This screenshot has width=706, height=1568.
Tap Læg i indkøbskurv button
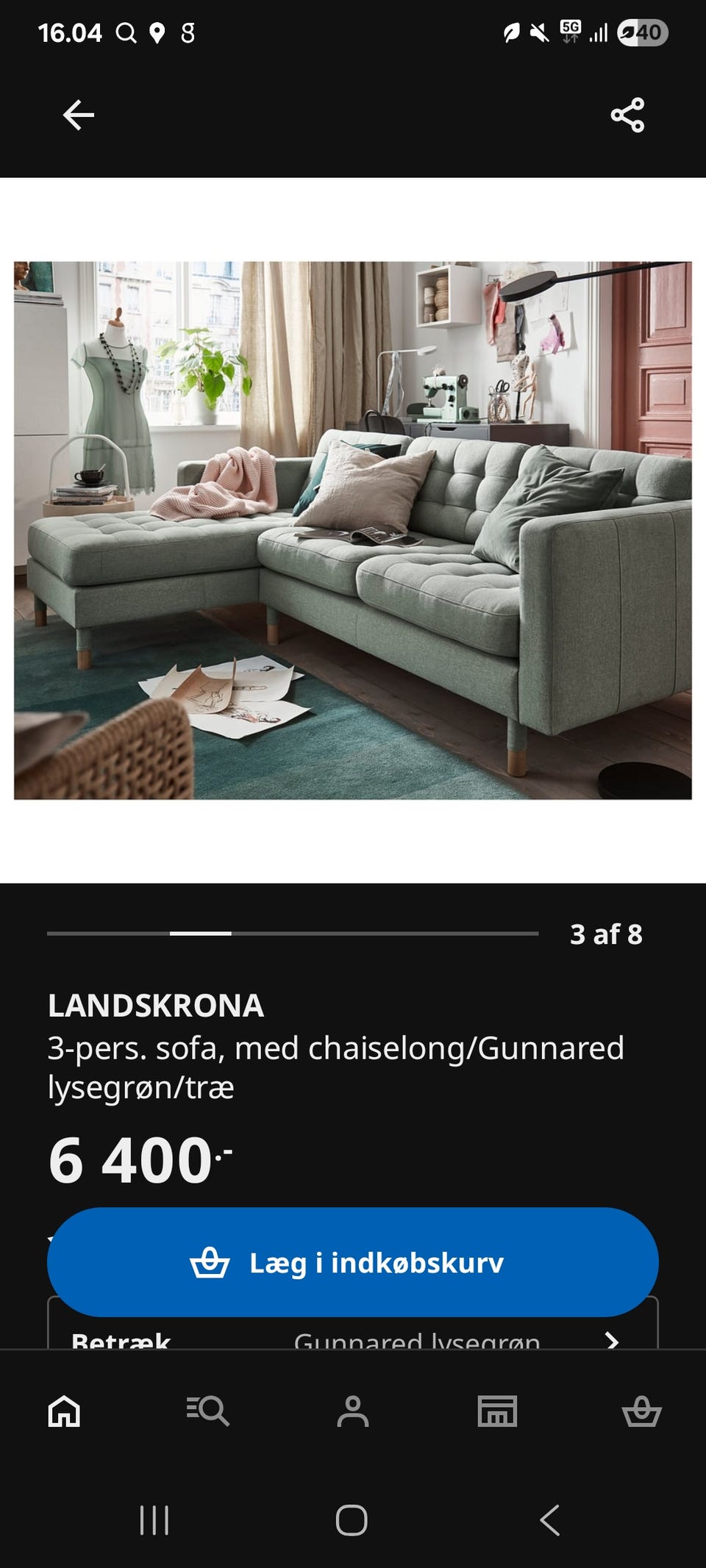click(x=353, y=1263)
